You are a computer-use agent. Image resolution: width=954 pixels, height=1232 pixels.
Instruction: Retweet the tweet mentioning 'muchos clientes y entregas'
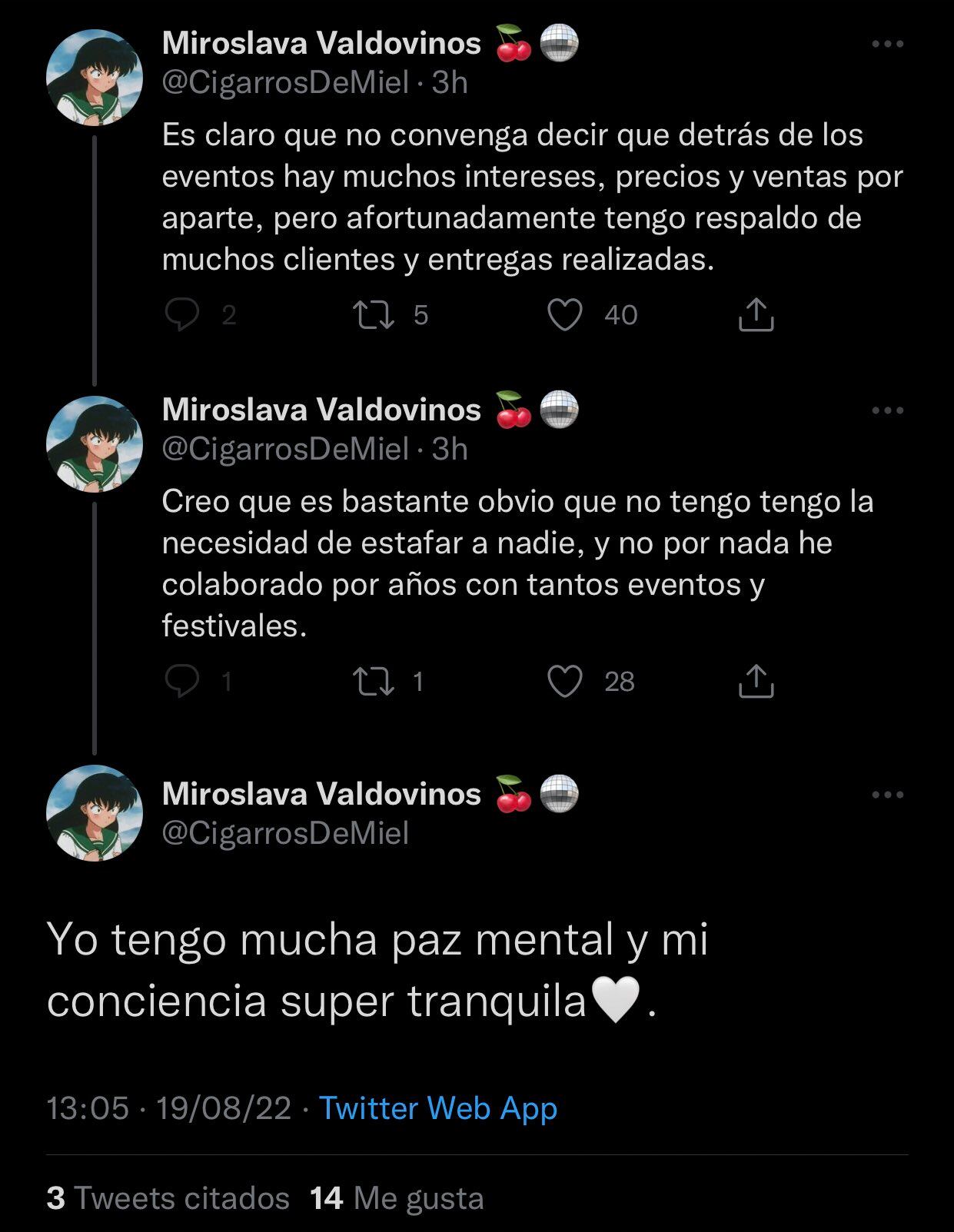(373, 314)
